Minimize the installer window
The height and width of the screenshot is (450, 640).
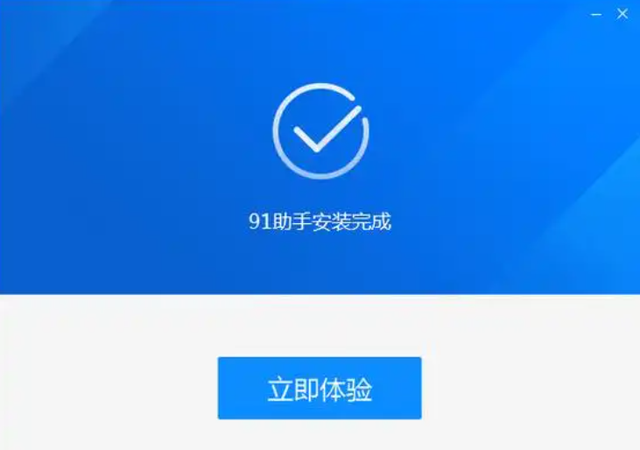click(596, 15)
